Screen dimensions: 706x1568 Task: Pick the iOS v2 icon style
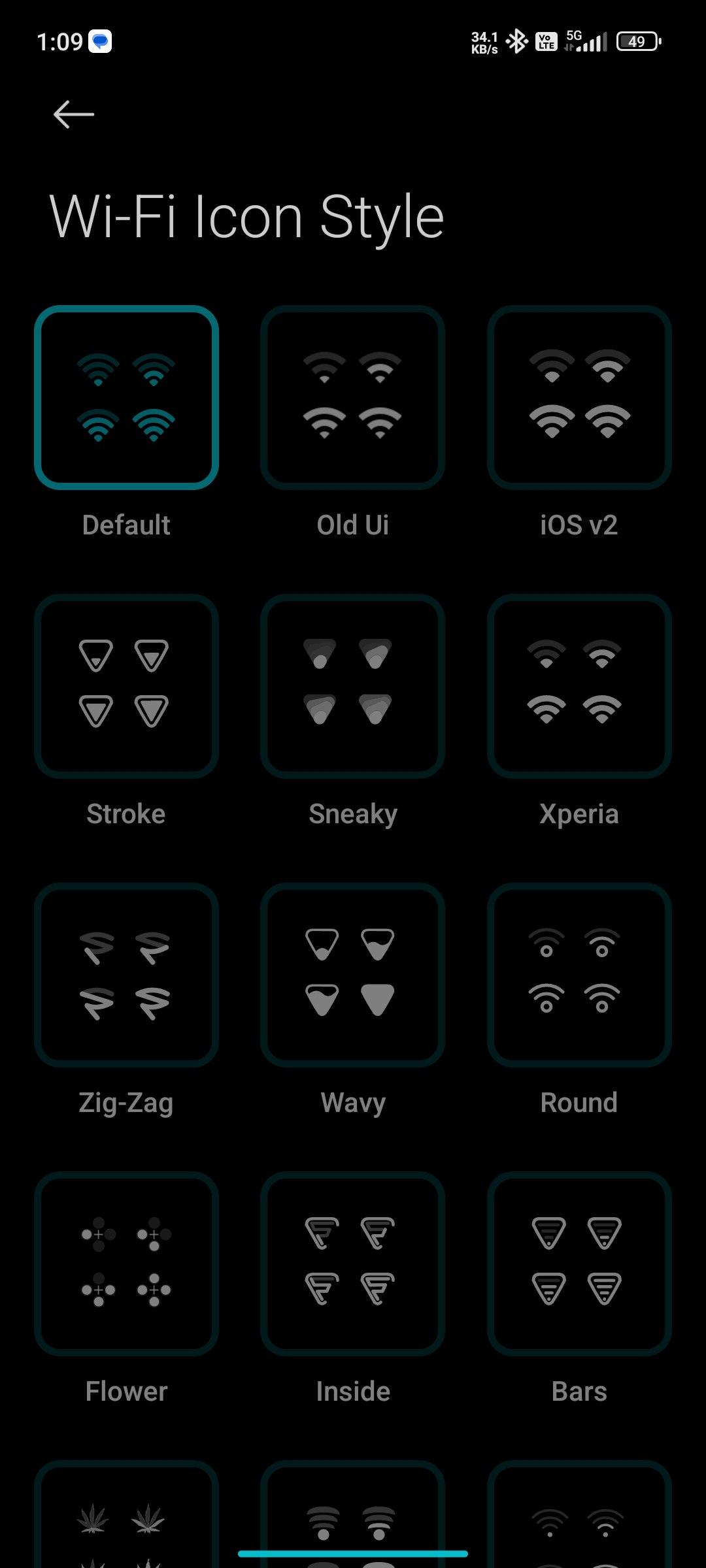579,397
